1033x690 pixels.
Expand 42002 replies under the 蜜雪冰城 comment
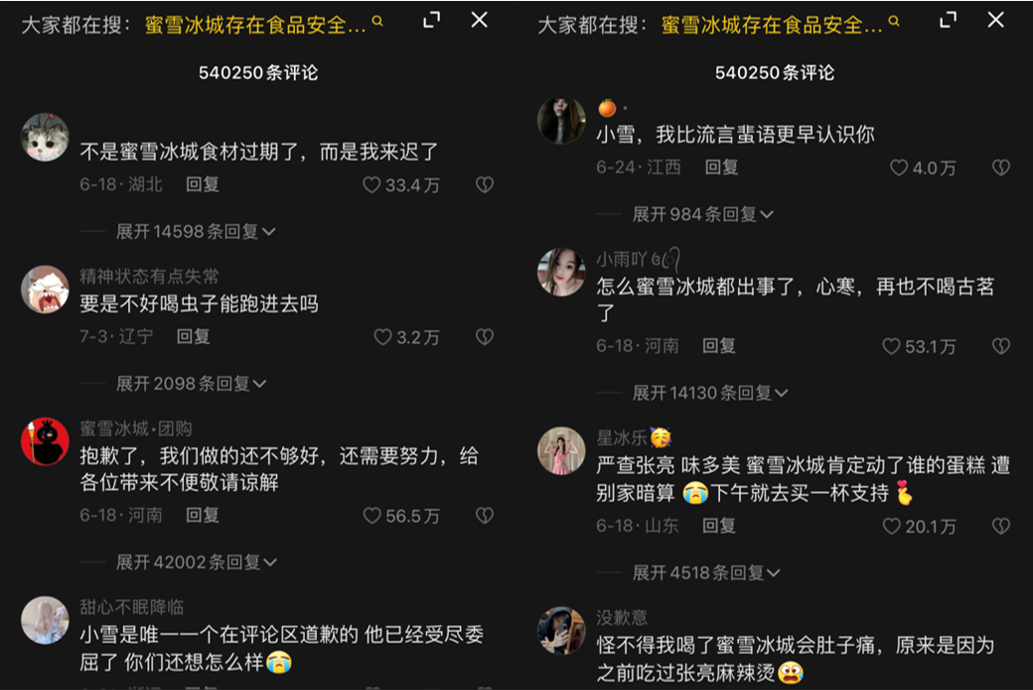point(196,562)
